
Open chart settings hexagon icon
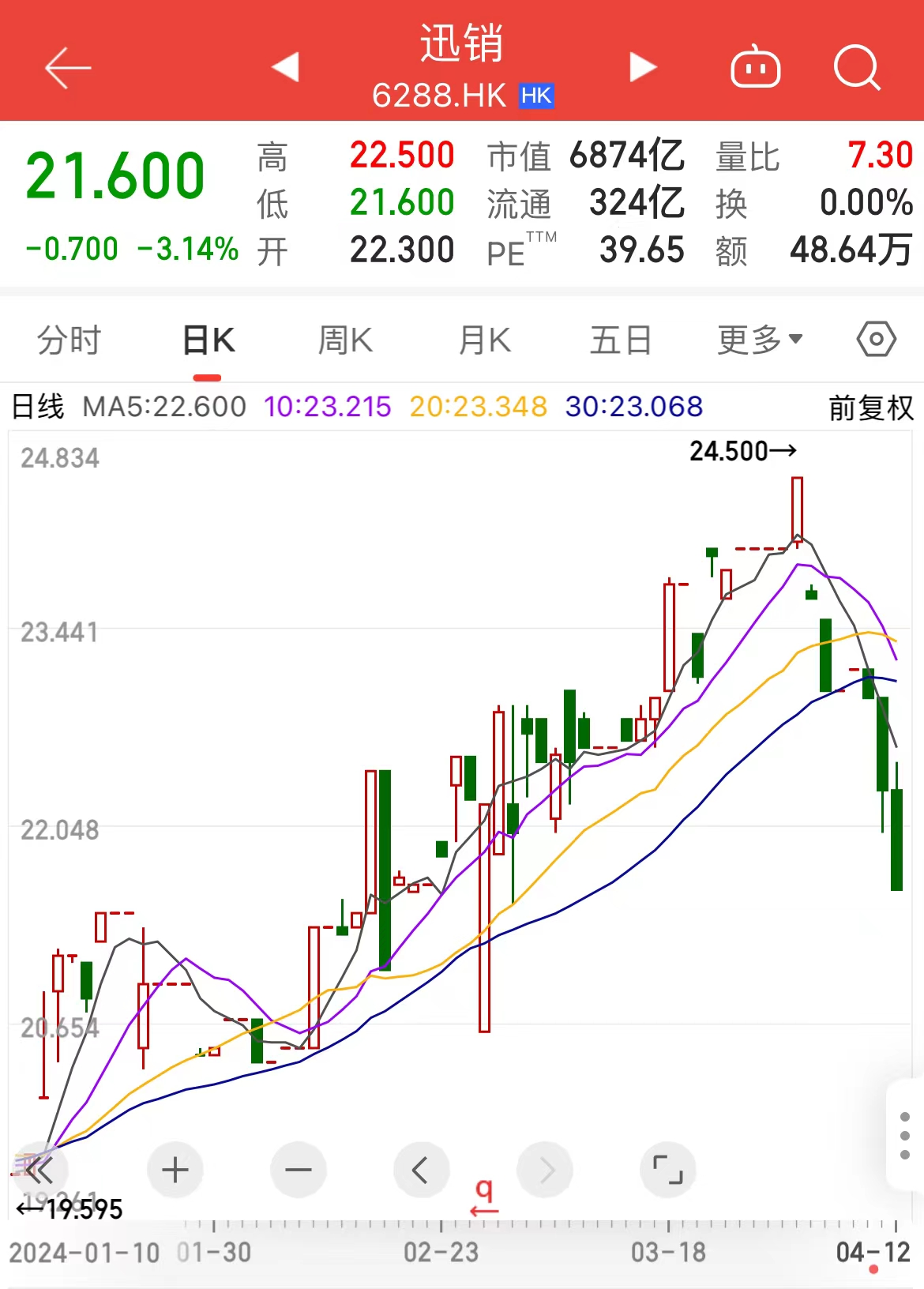tap(876, 340)
